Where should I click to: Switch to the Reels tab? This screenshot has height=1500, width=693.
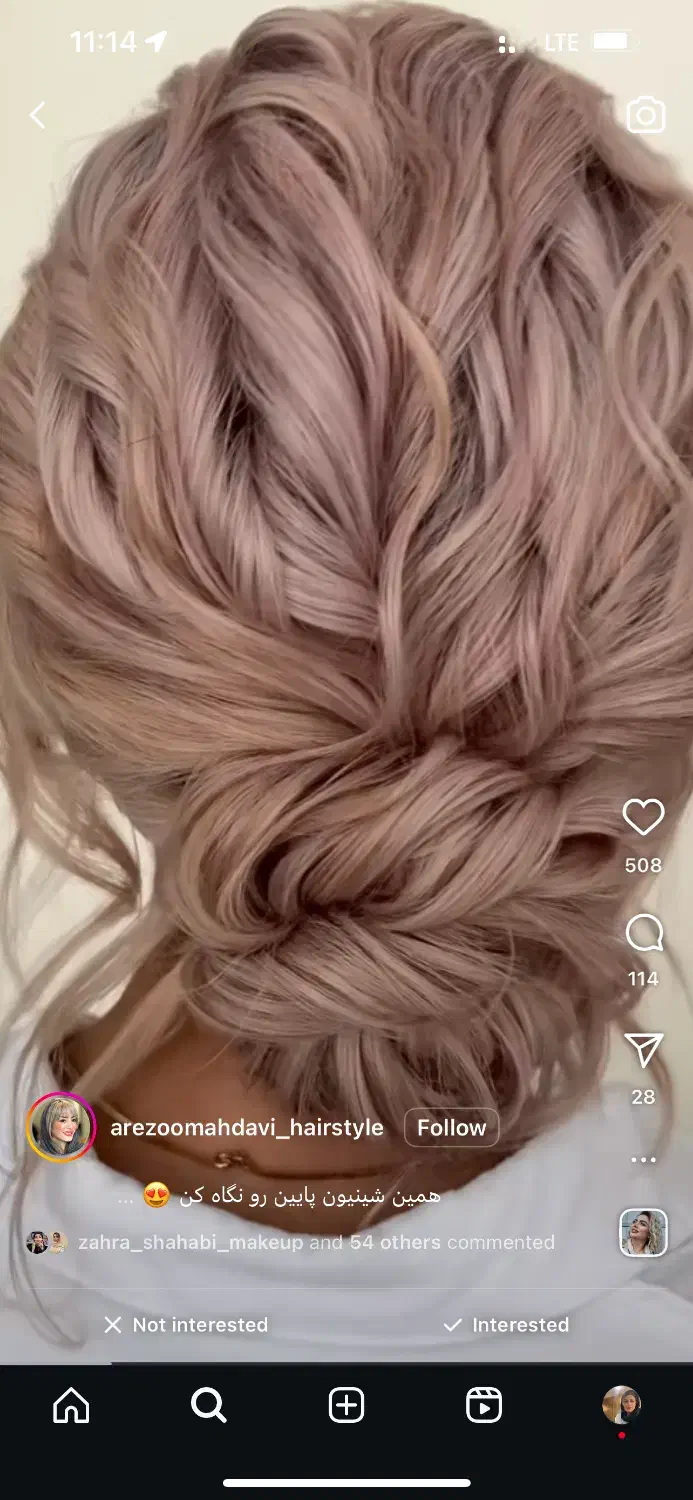[x=484, y=1406]
